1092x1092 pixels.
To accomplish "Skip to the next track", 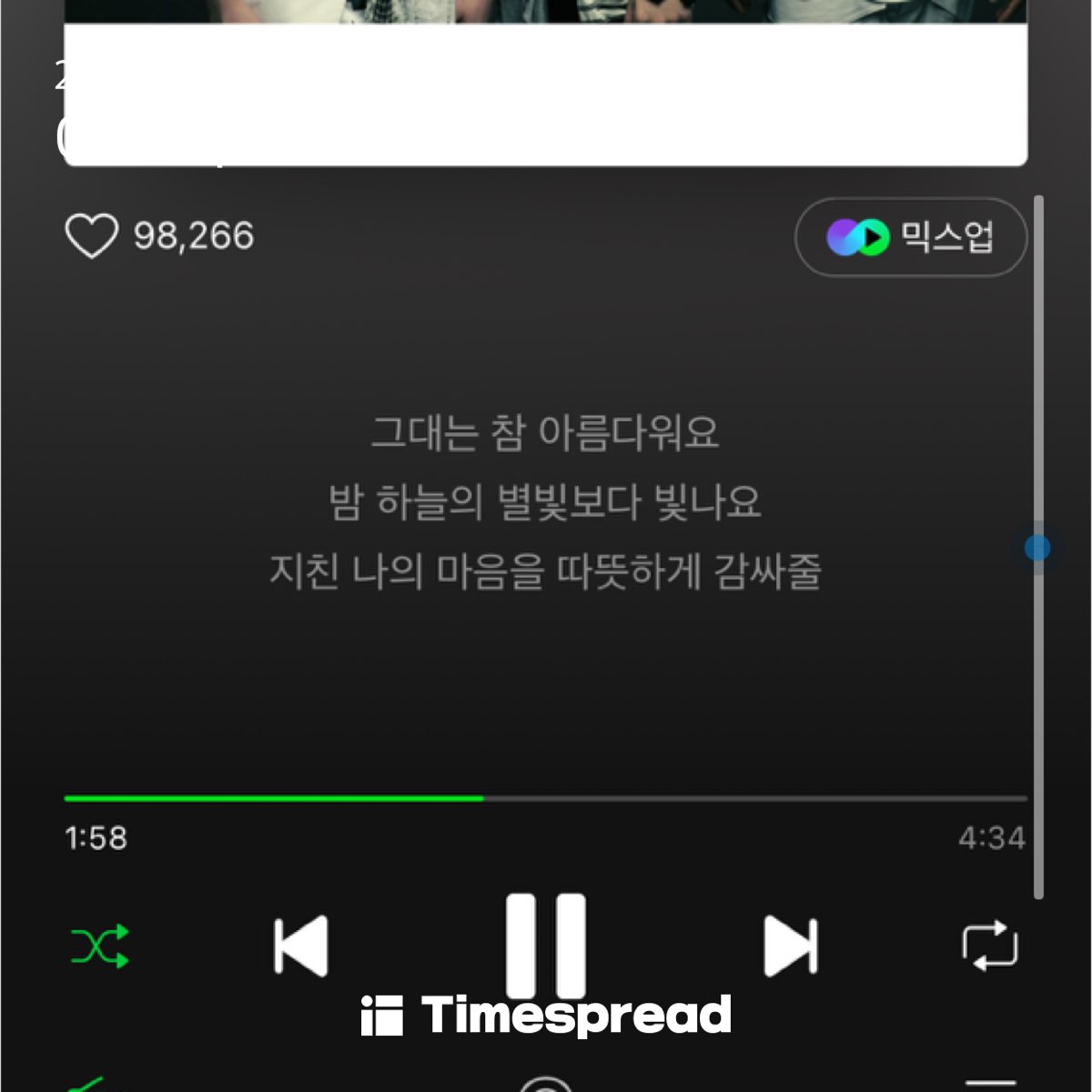I will click(790, 946).
